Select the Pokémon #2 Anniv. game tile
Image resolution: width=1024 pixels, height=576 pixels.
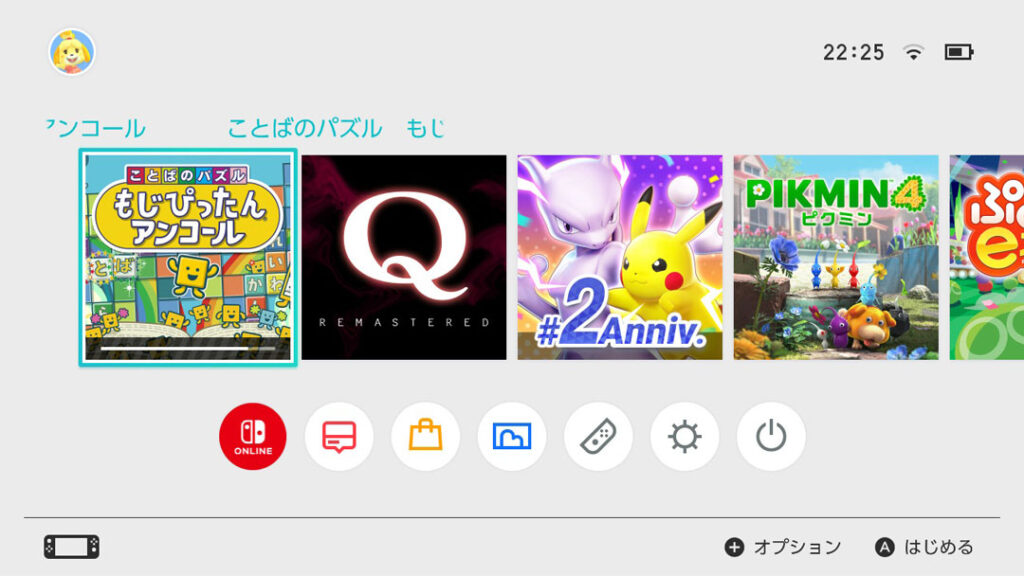[620, 257]
